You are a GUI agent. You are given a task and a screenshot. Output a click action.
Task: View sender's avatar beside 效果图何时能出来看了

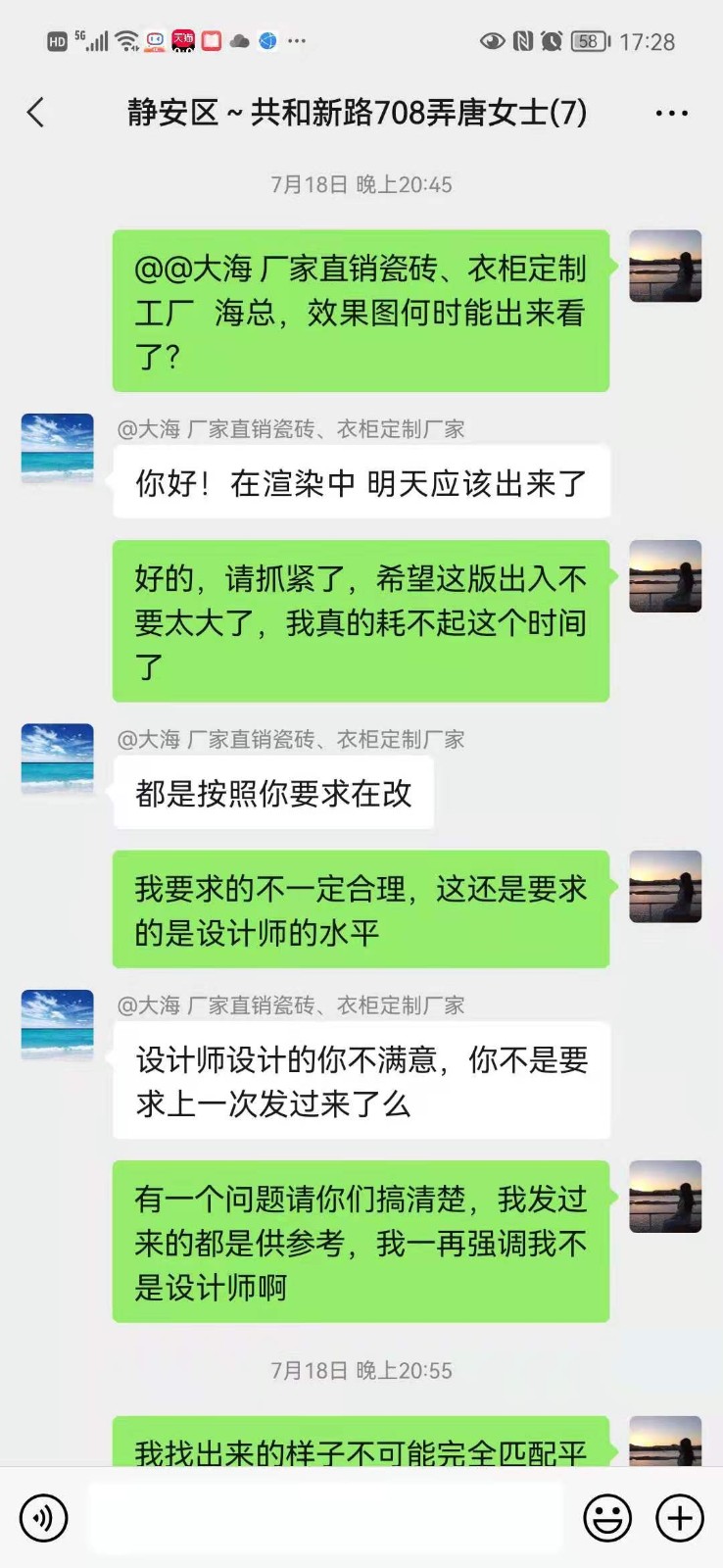665,266
